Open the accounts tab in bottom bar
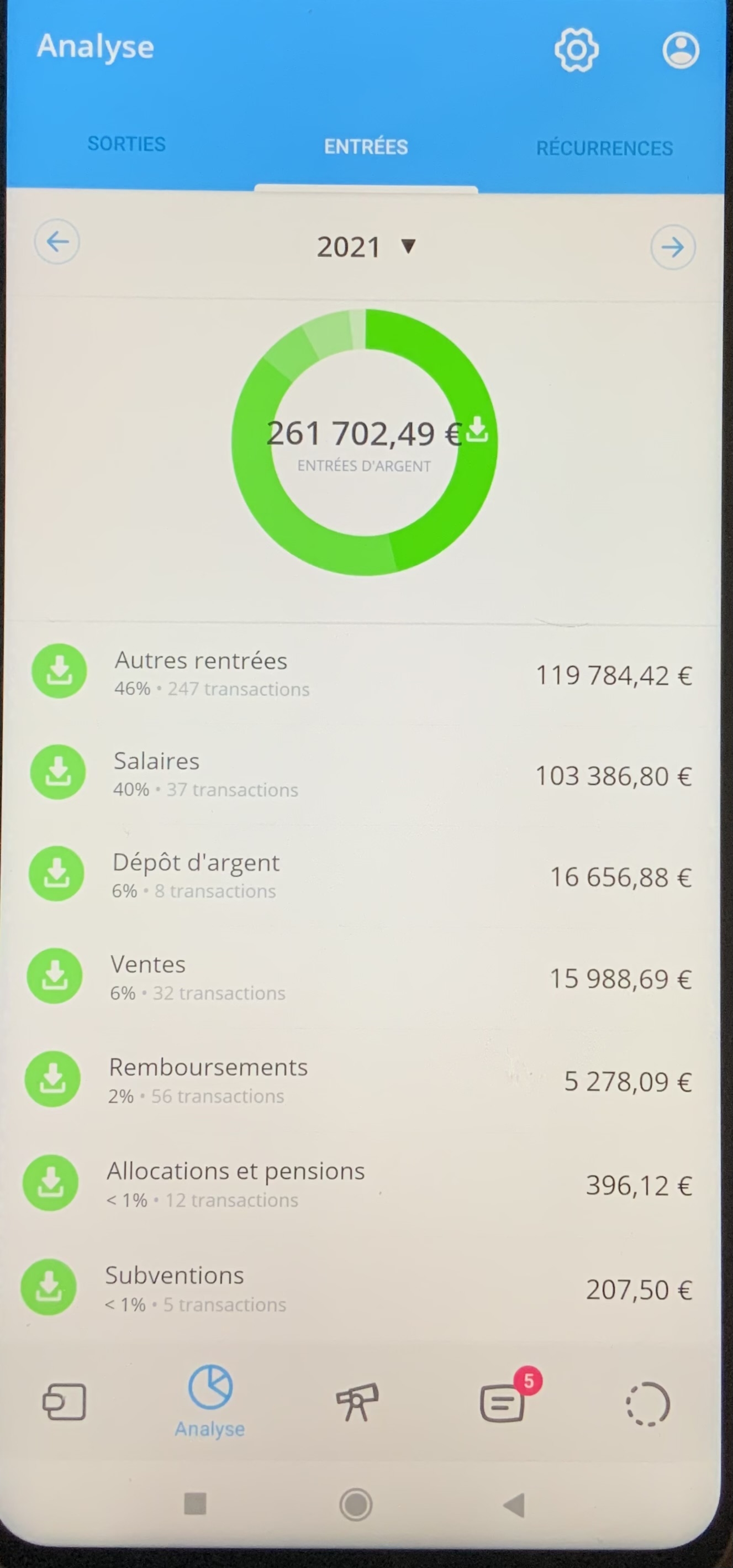This screenshot has height=1568, width=733. pyautogui.click(x=64, y=1402)
